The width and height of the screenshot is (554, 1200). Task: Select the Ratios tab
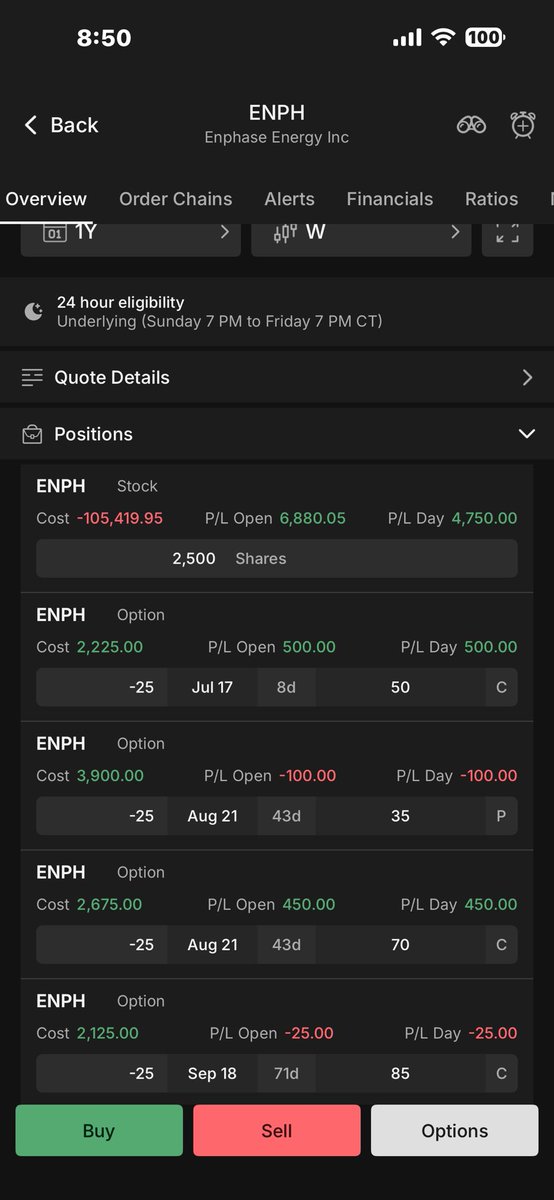click(491, 199)
